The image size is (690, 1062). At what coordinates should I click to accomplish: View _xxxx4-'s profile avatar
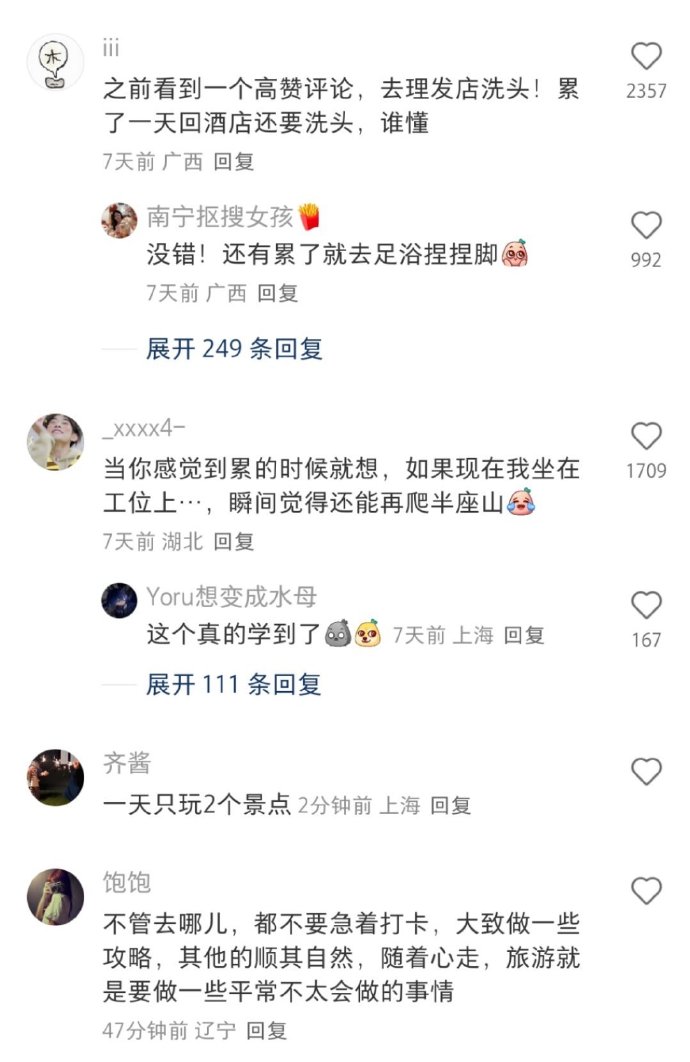[x=55, y=442]
